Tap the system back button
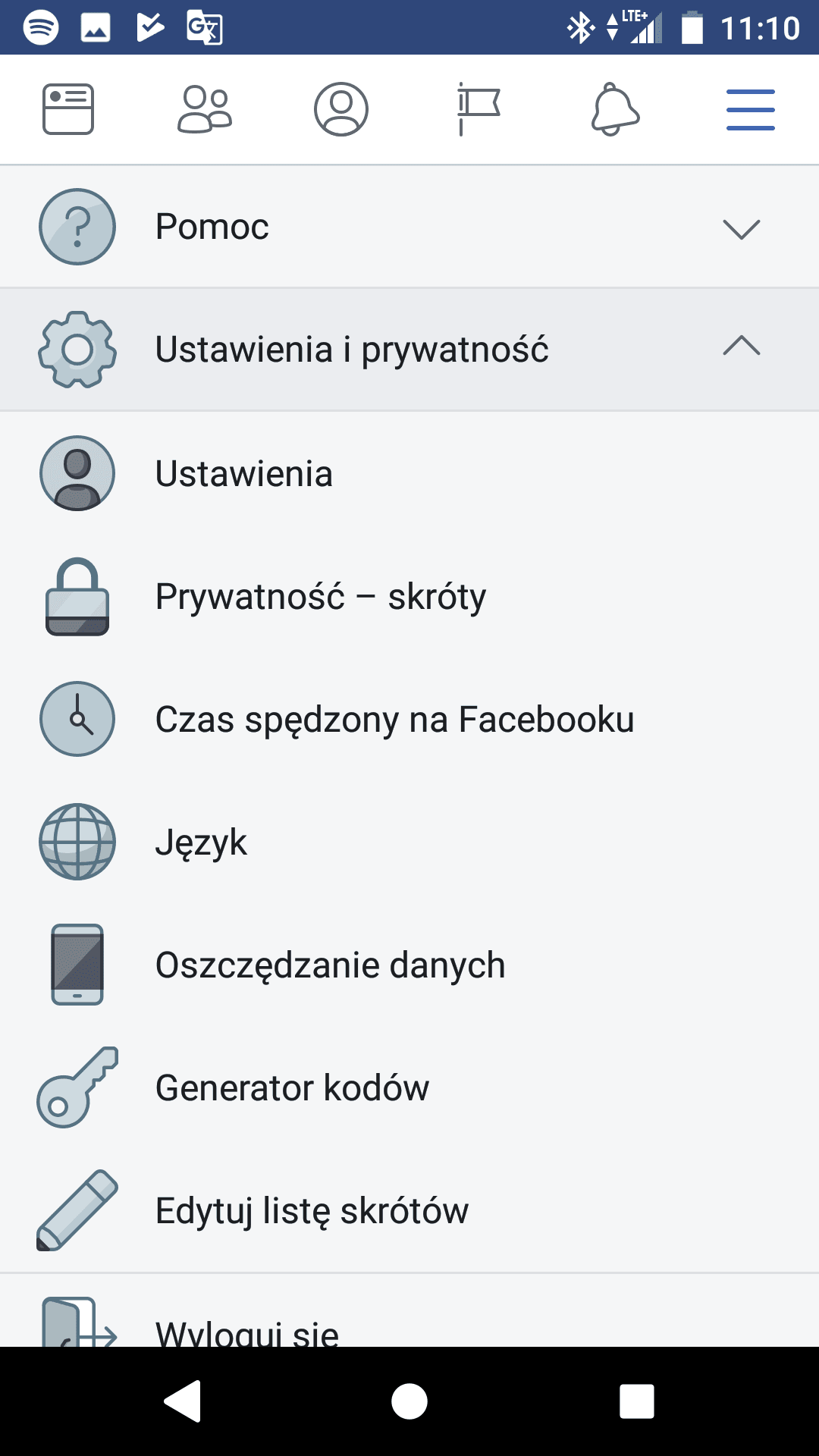 (x=182, y=1401)
